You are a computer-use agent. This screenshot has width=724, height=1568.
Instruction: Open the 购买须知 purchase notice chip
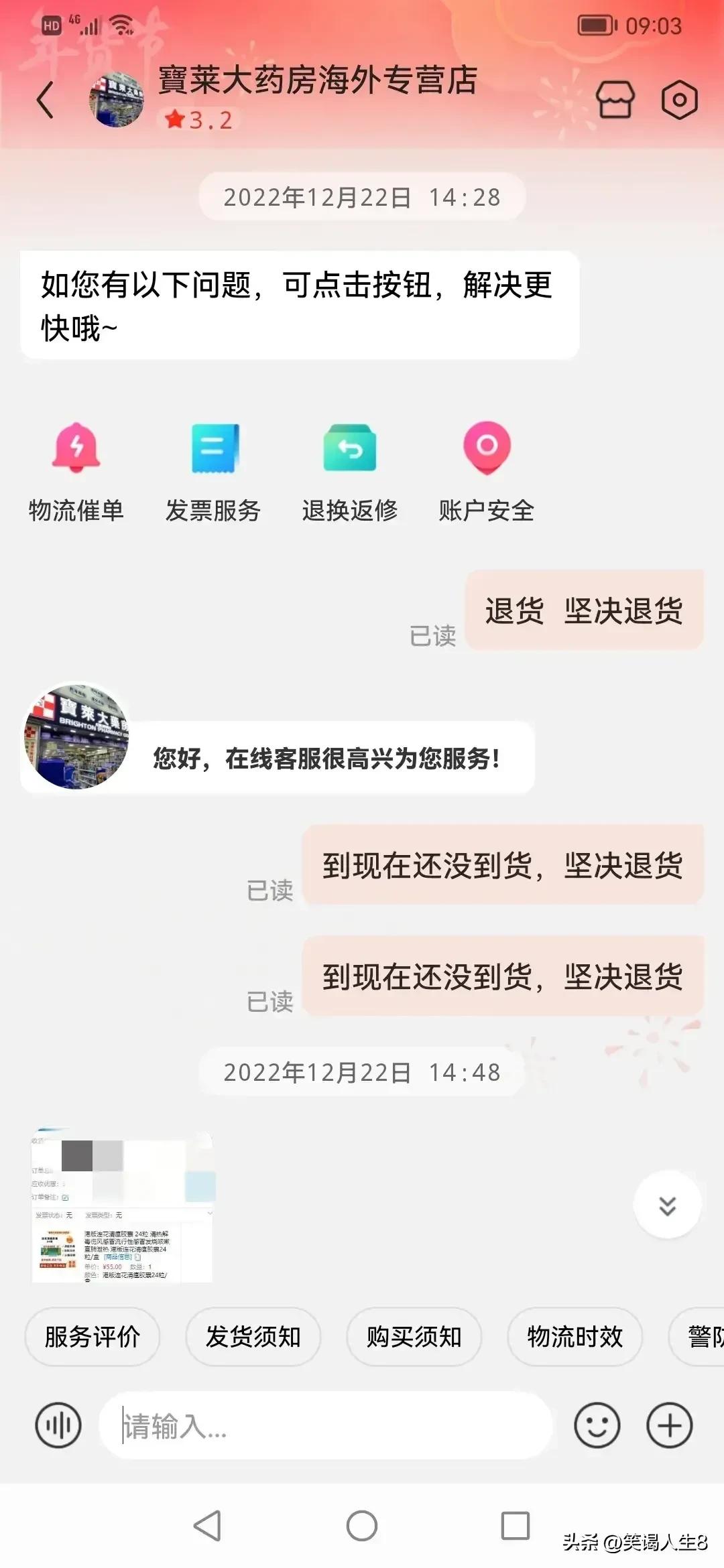tap(414, 1337)
